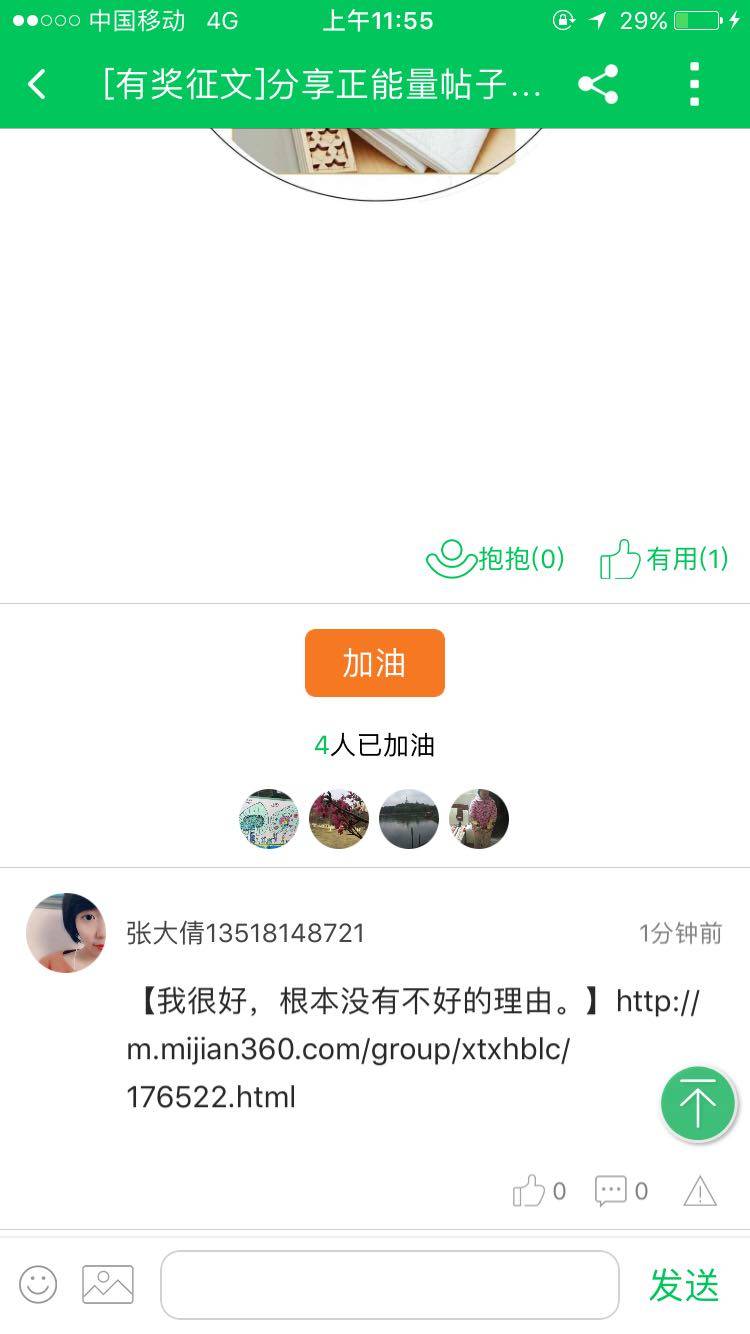Open the three-dot overflow menu
The width and height of the screenshot is (750, 1334).
tap(694, 85)
